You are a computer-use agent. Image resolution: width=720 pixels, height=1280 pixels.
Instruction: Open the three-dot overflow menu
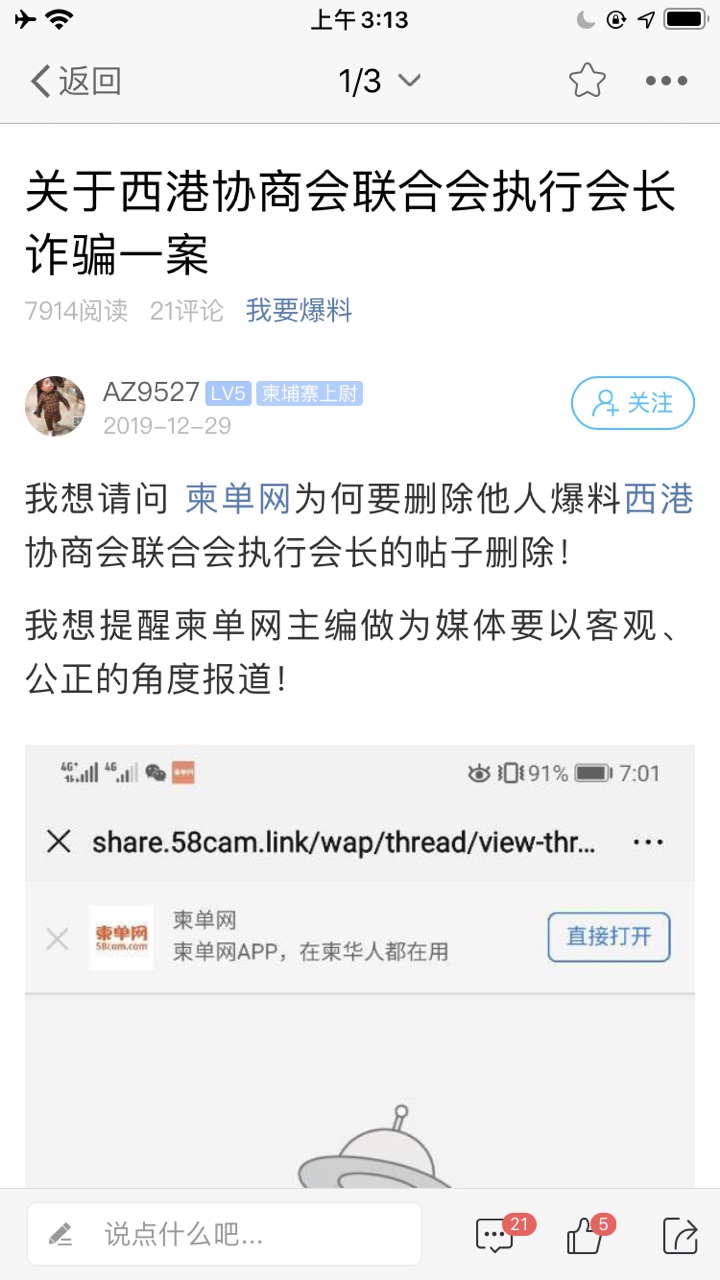(666, 81)
